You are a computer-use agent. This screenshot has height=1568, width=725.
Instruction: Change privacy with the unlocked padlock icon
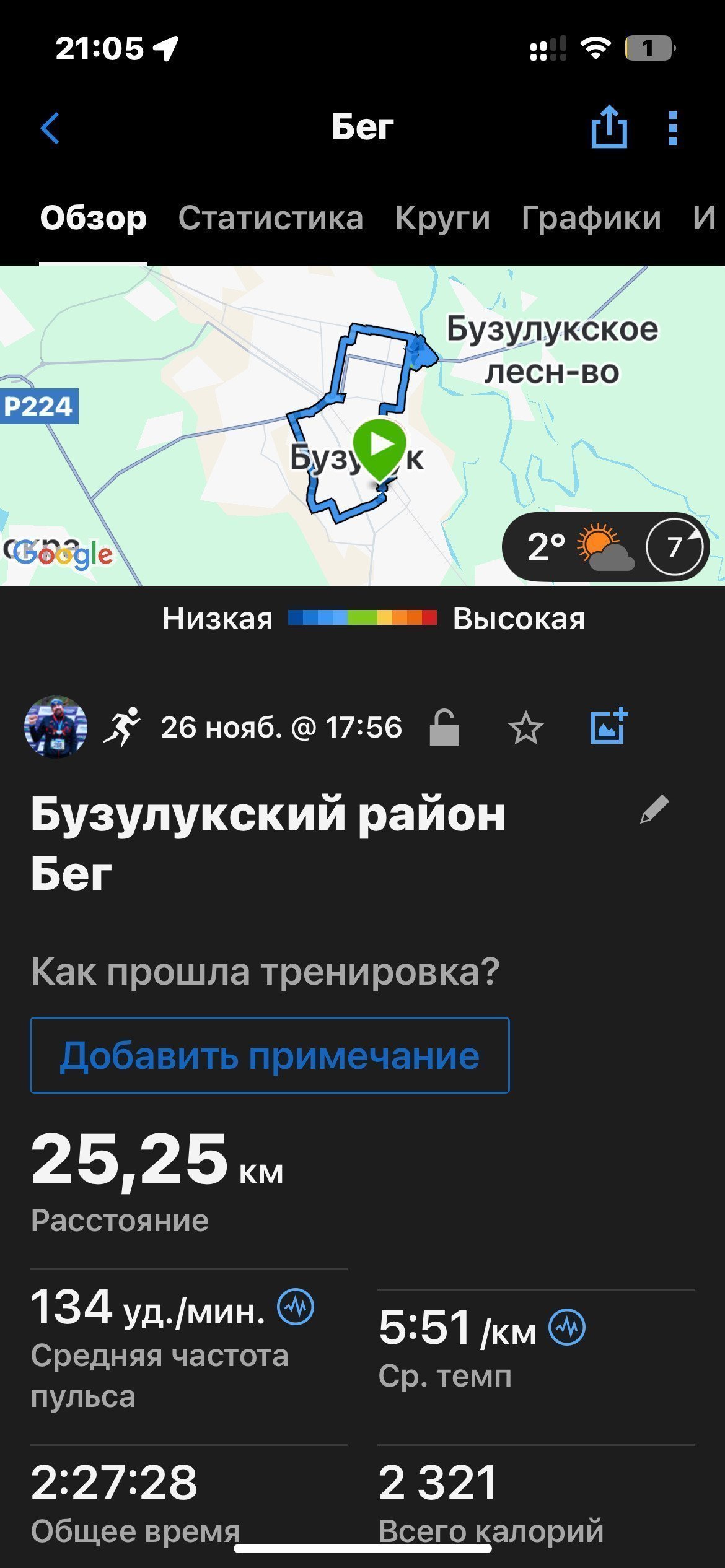click(444, 727)
